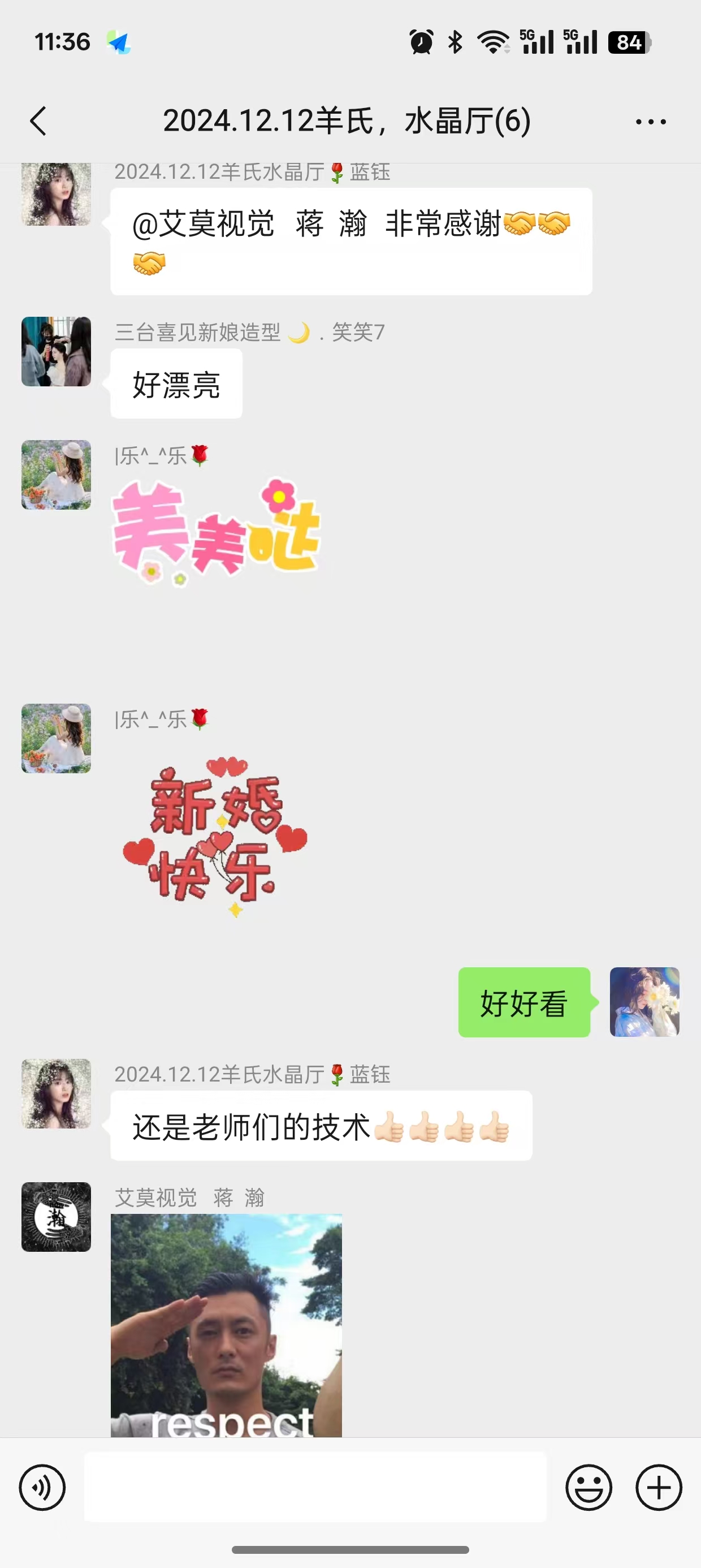
Task: Open the emoji sticker panel
Action: pyautogui.click(x=589, y=1488)
